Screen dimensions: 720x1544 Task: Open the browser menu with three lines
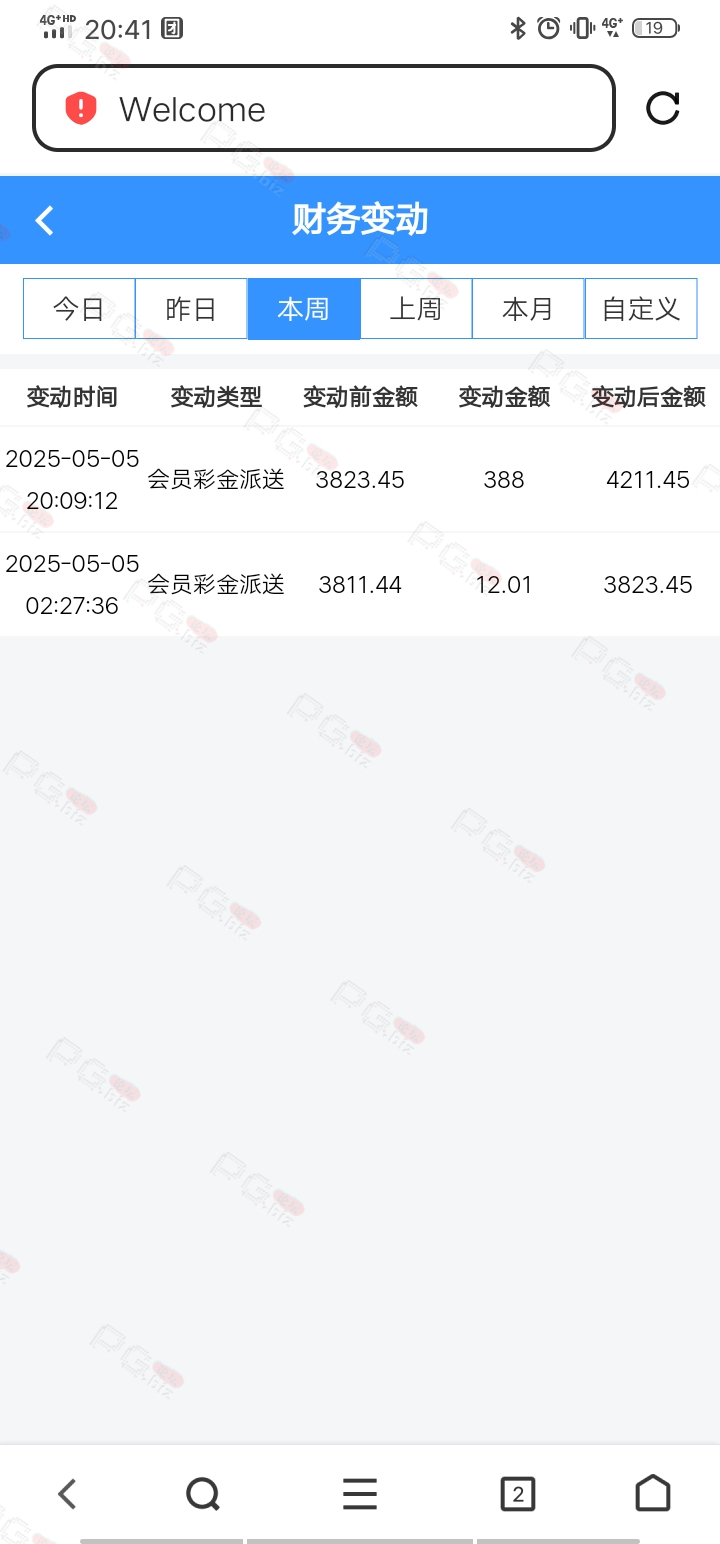click(360, 1494)
